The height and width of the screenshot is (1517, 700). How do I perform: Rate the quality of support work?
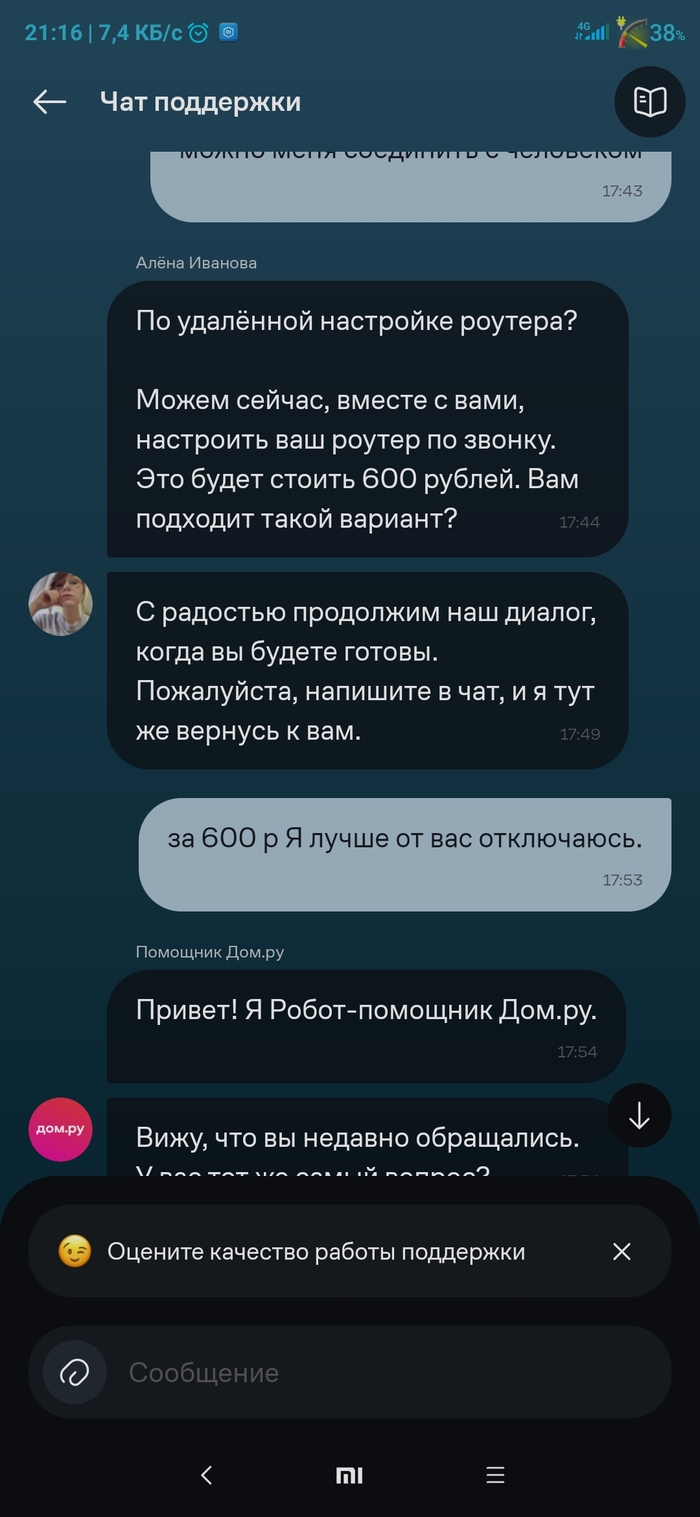tap(315, 1252)
